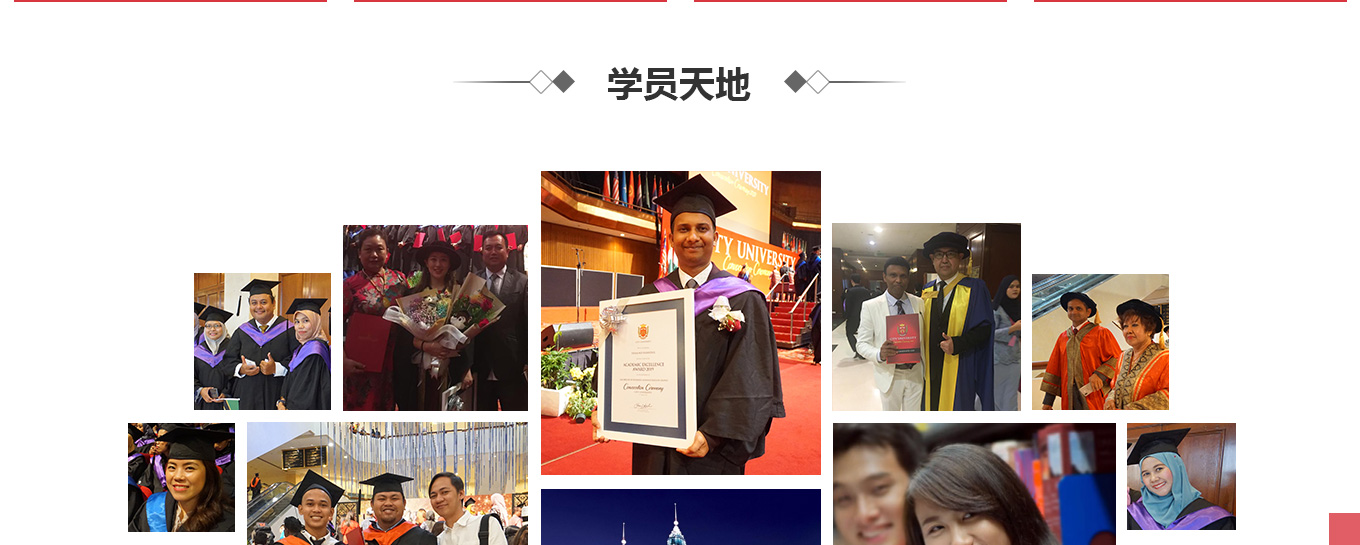Open the photo of women holding flower bouquets
Viewport: 1360px width, 545px height.
(x=435, y=318)
